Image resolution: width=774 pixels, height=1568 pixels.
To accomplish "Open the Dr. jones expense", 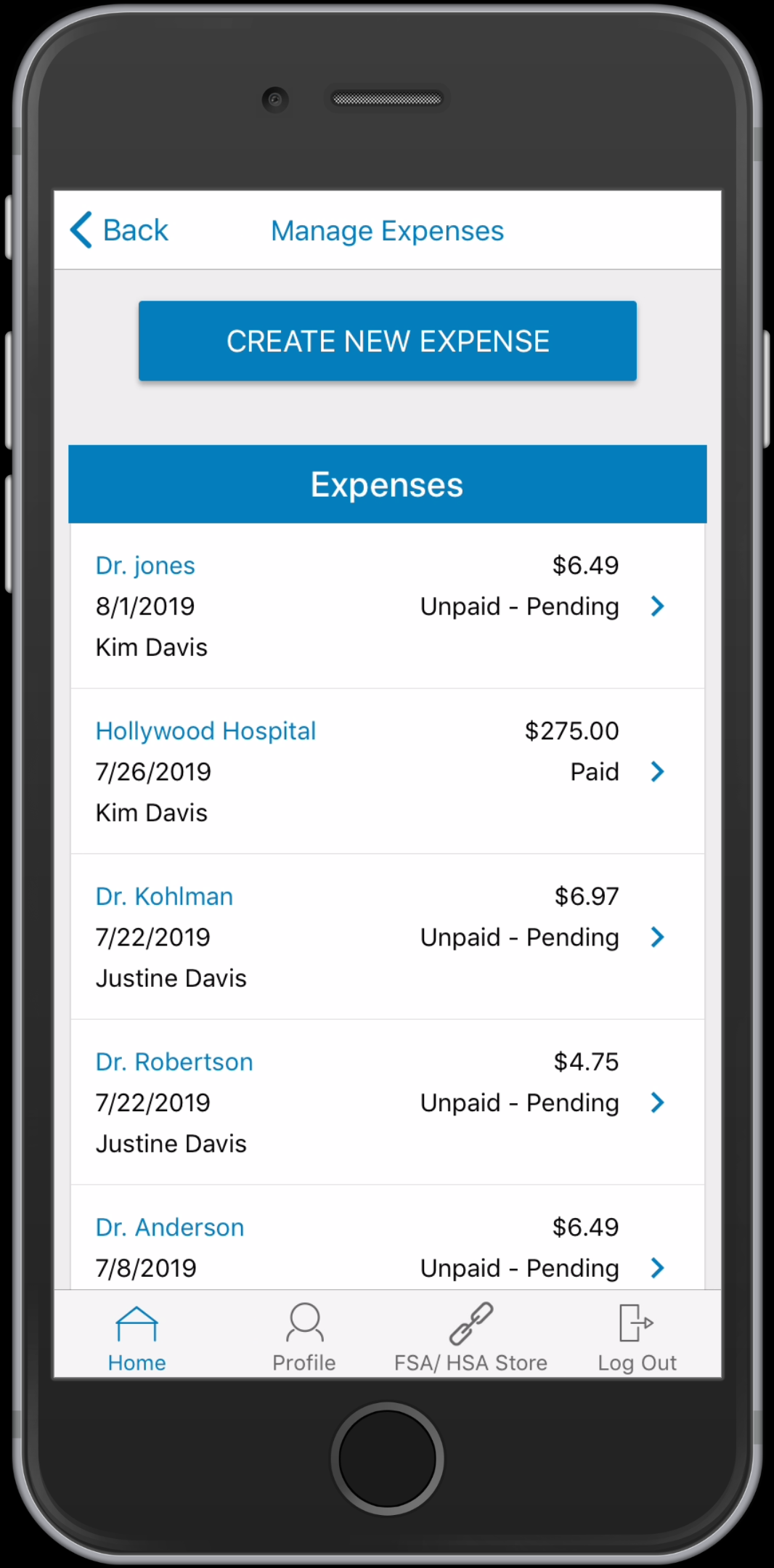I will click(388, 606).
